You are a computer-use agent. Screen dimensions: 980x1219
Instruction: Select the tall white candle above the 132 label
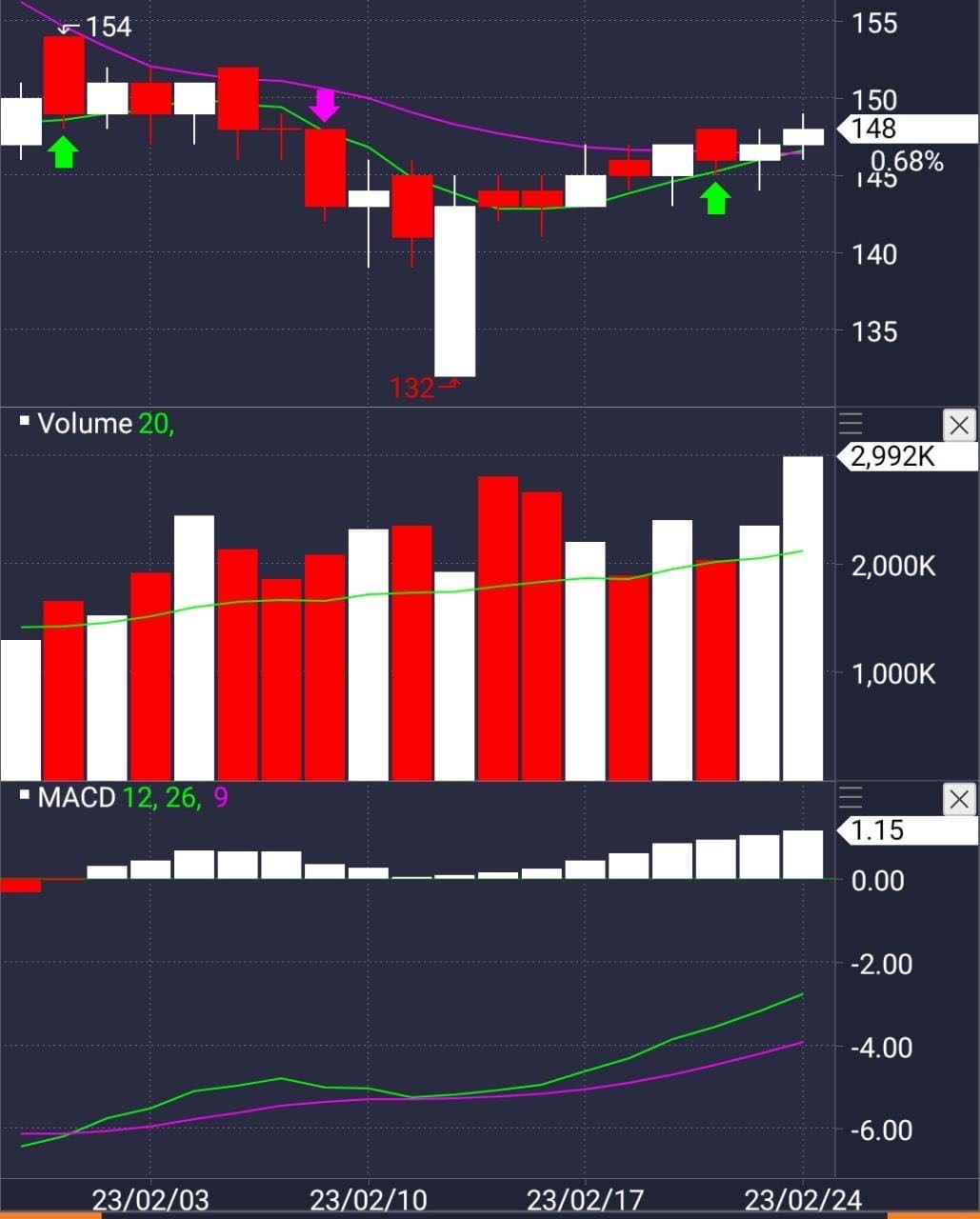pos(456,286)
